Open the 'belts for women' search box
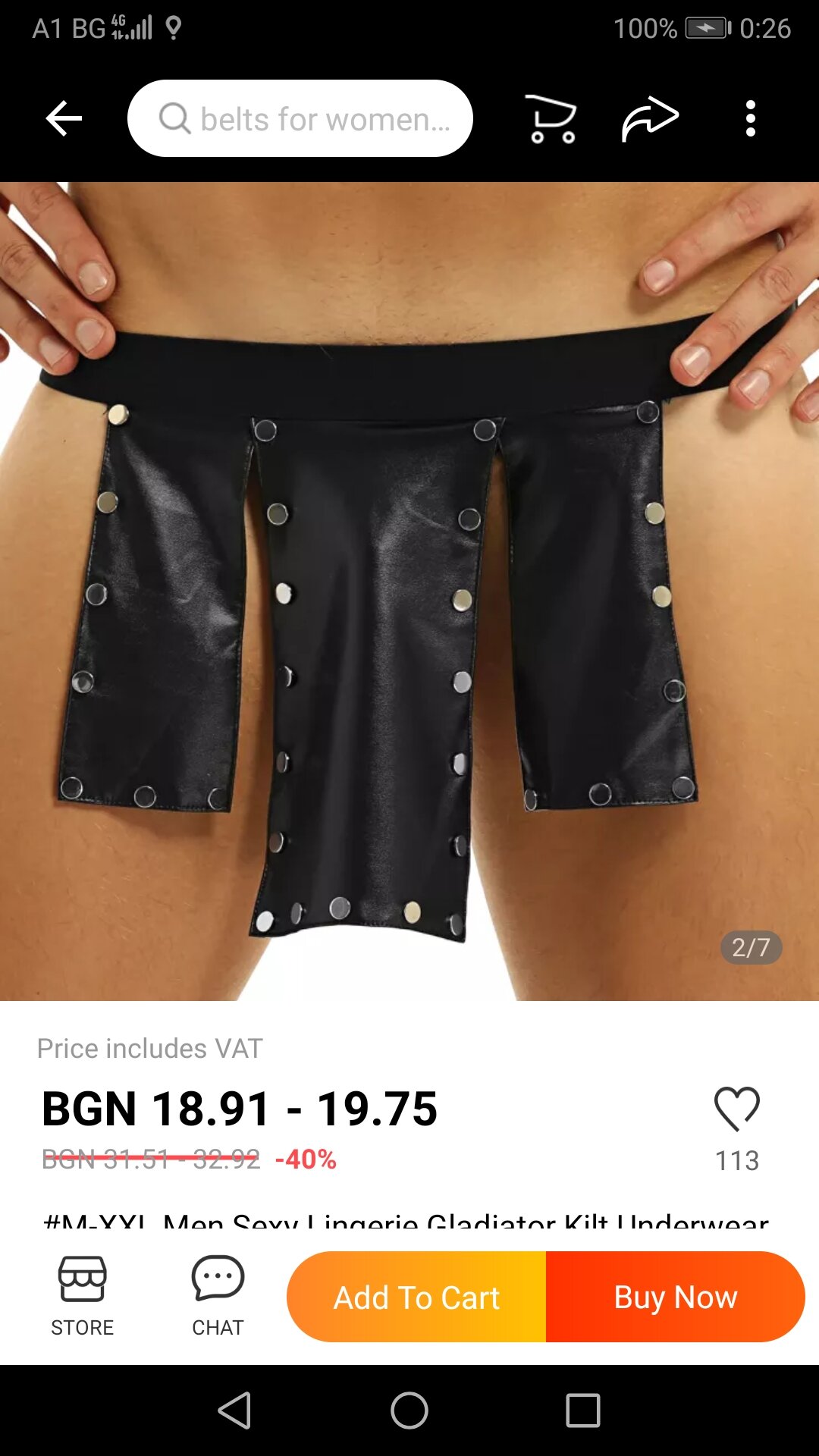 tap(300, 119)
